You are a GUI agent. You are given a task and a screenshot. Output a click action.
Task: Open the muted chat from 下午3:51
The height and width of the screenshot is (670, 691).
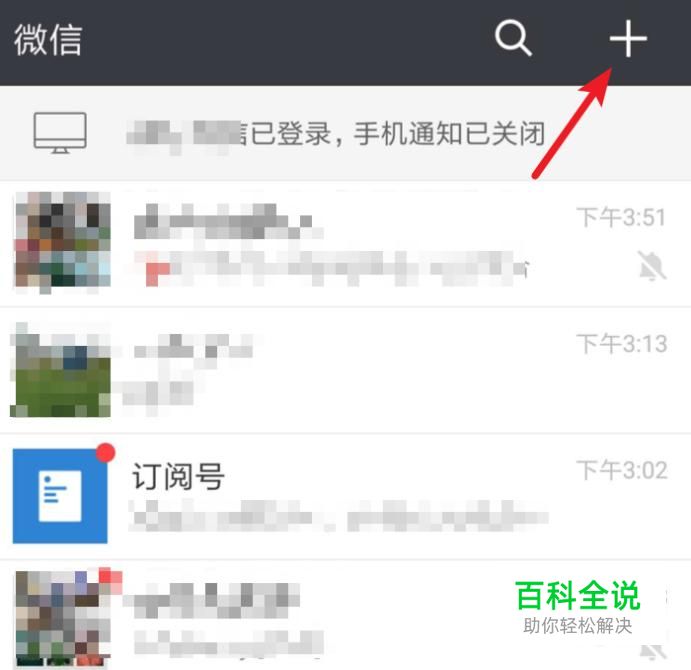(345, 244)
